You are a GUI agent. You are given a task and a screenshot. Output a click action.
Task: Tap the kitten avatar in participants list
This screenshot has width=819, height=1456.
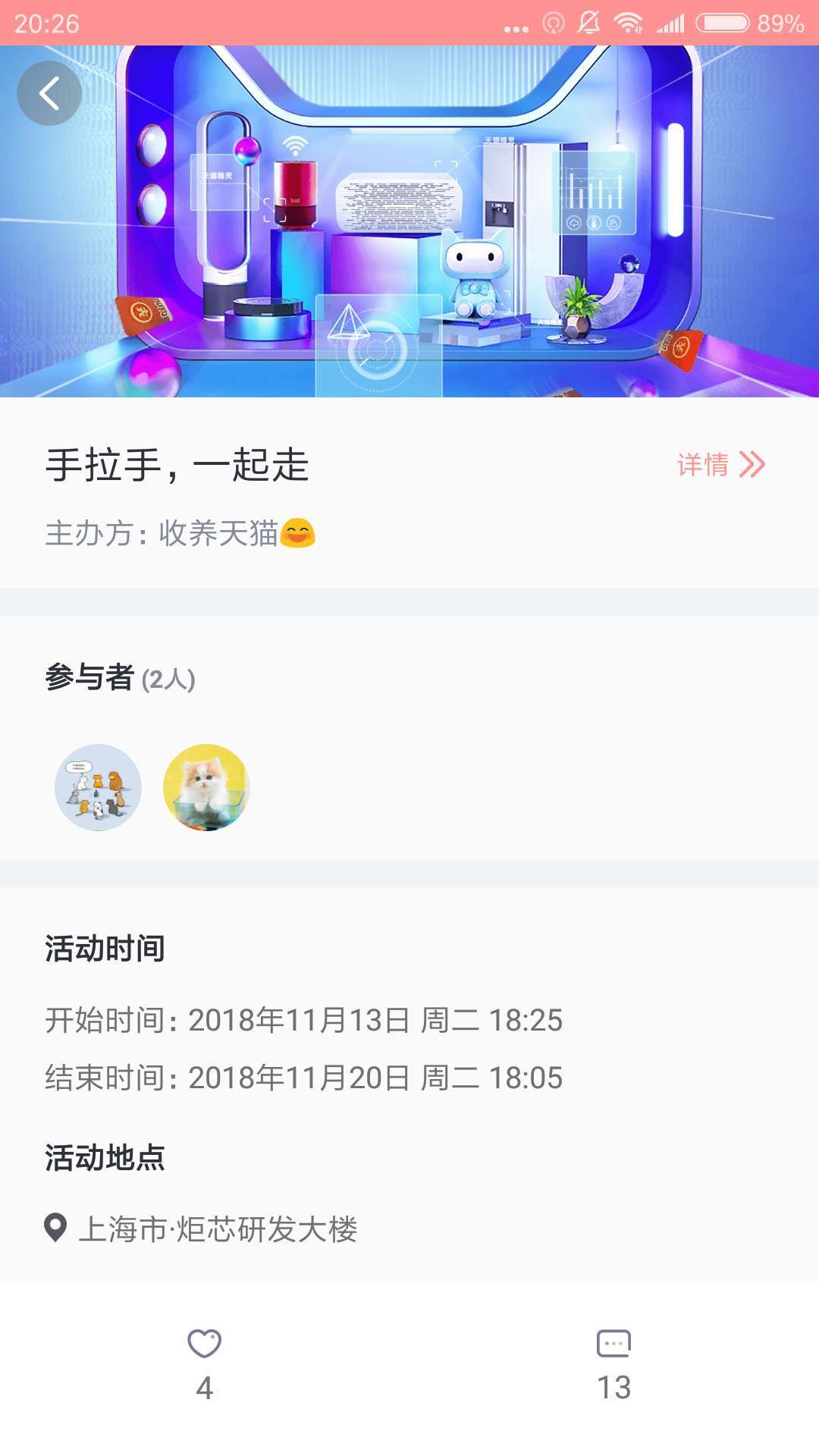[208, 787]
